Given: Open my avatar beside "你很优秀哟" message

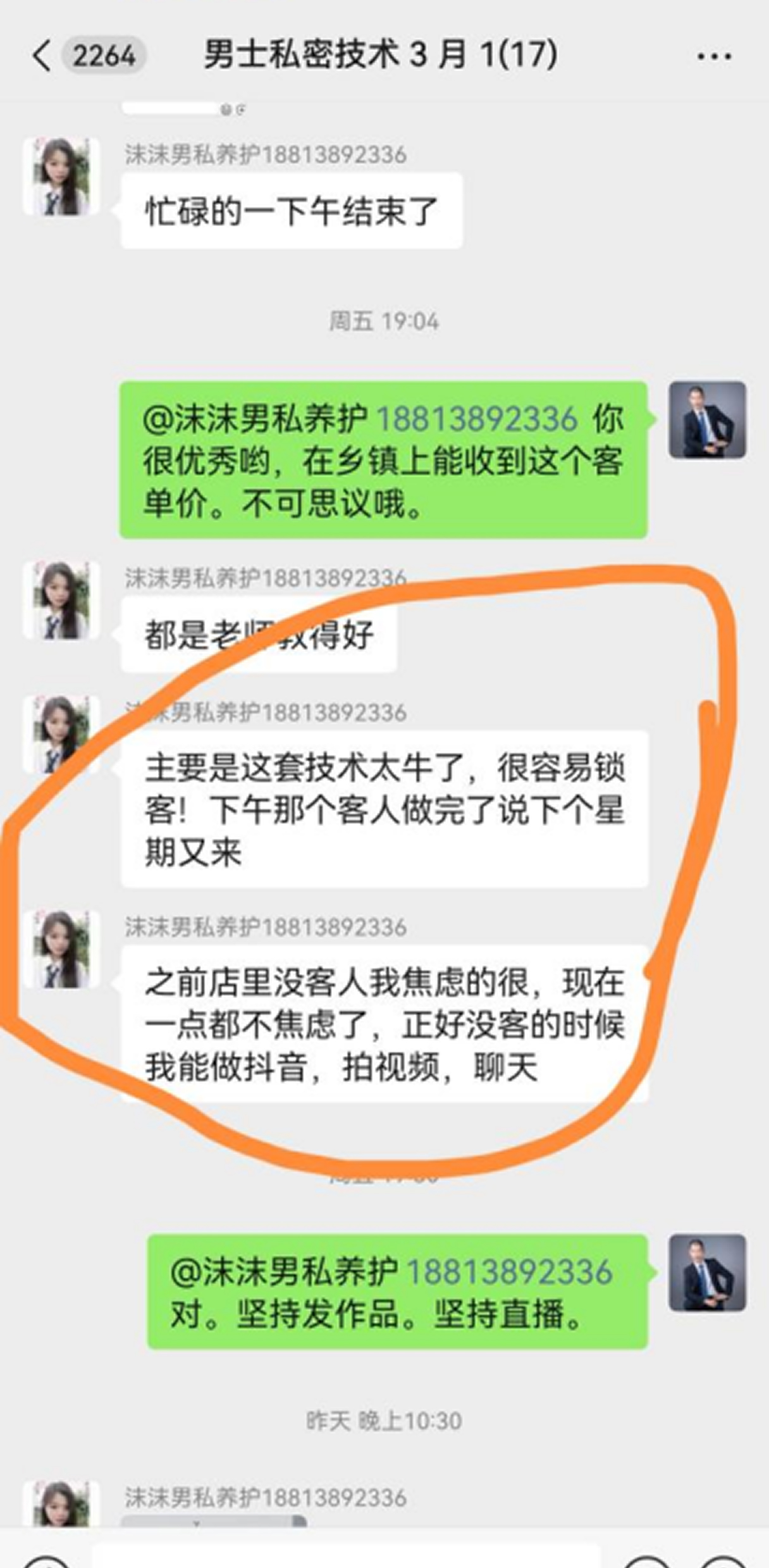Looking at the screenshot, I should click(x=707, y=419).
